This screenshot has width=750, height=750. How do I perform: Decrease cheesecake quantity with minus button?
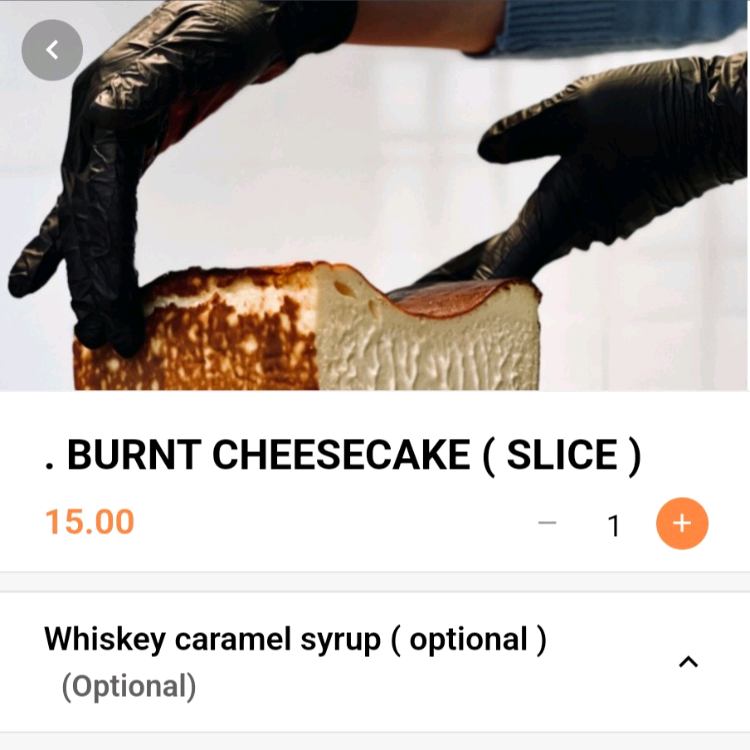(x=547, y=523)
